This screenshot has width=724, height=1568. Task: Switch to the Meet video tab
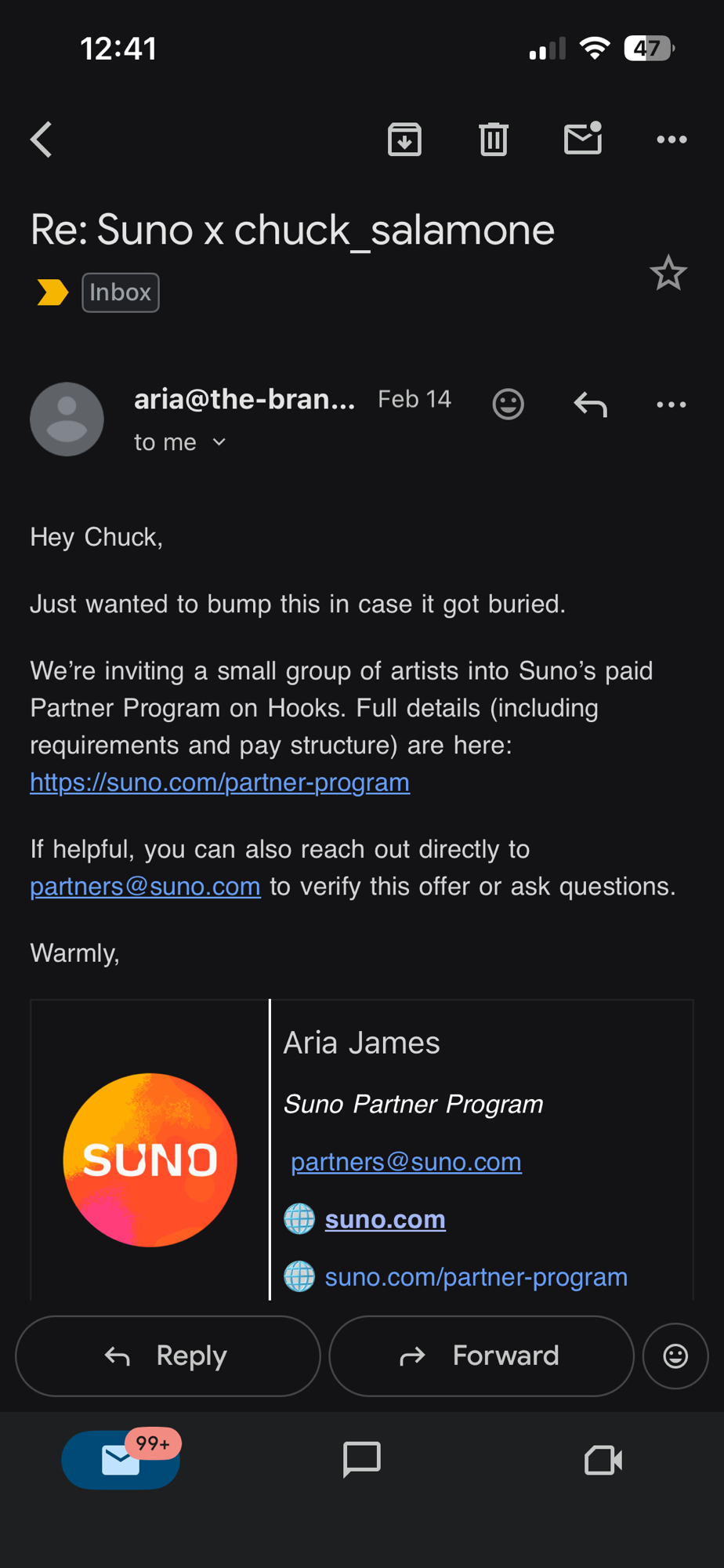[603, 1459]
